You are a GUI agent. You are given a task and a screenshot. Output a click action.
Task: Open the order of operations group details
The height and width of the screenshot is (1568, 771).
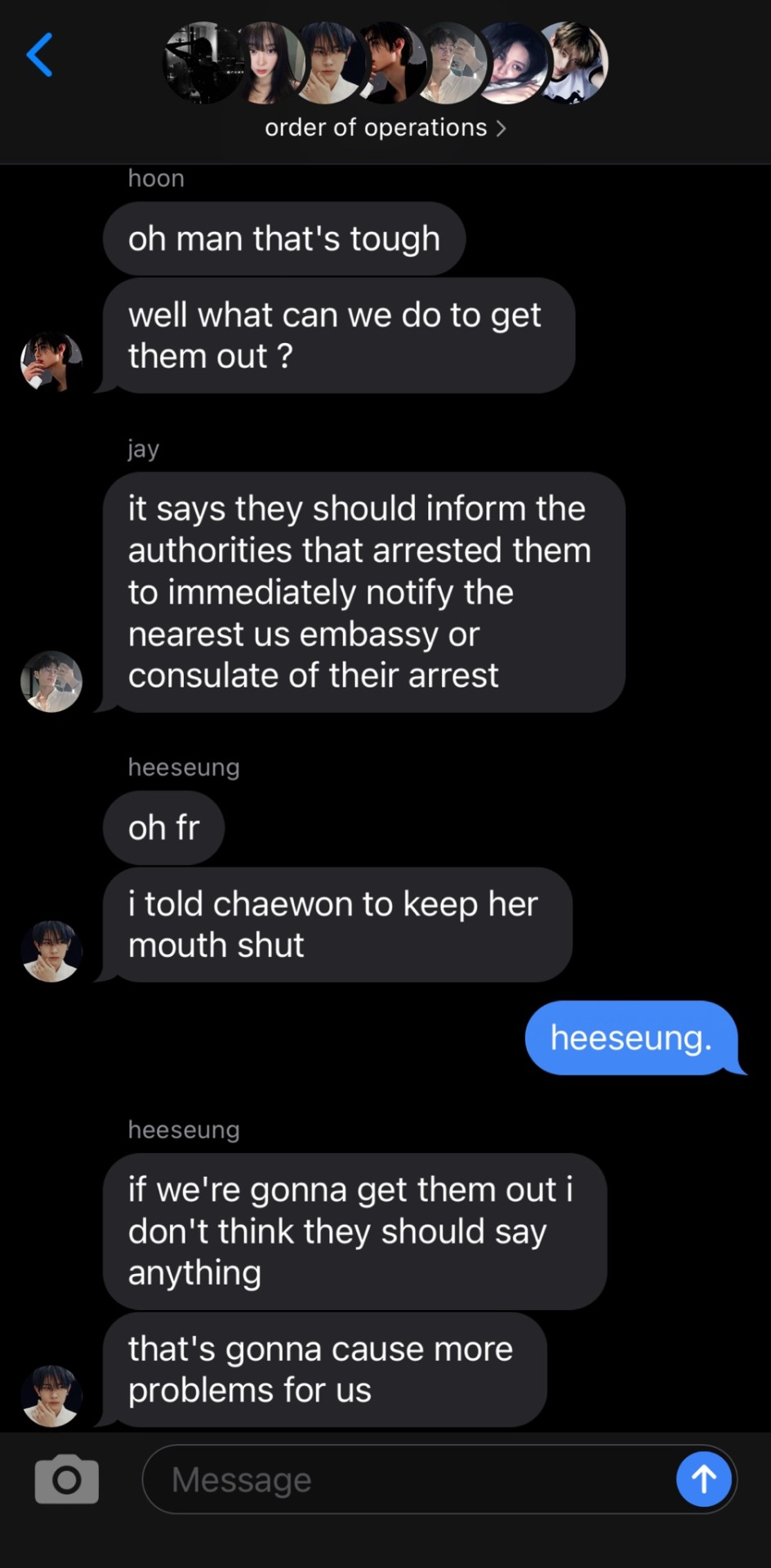pyautogui.click(x=385, y=127)
